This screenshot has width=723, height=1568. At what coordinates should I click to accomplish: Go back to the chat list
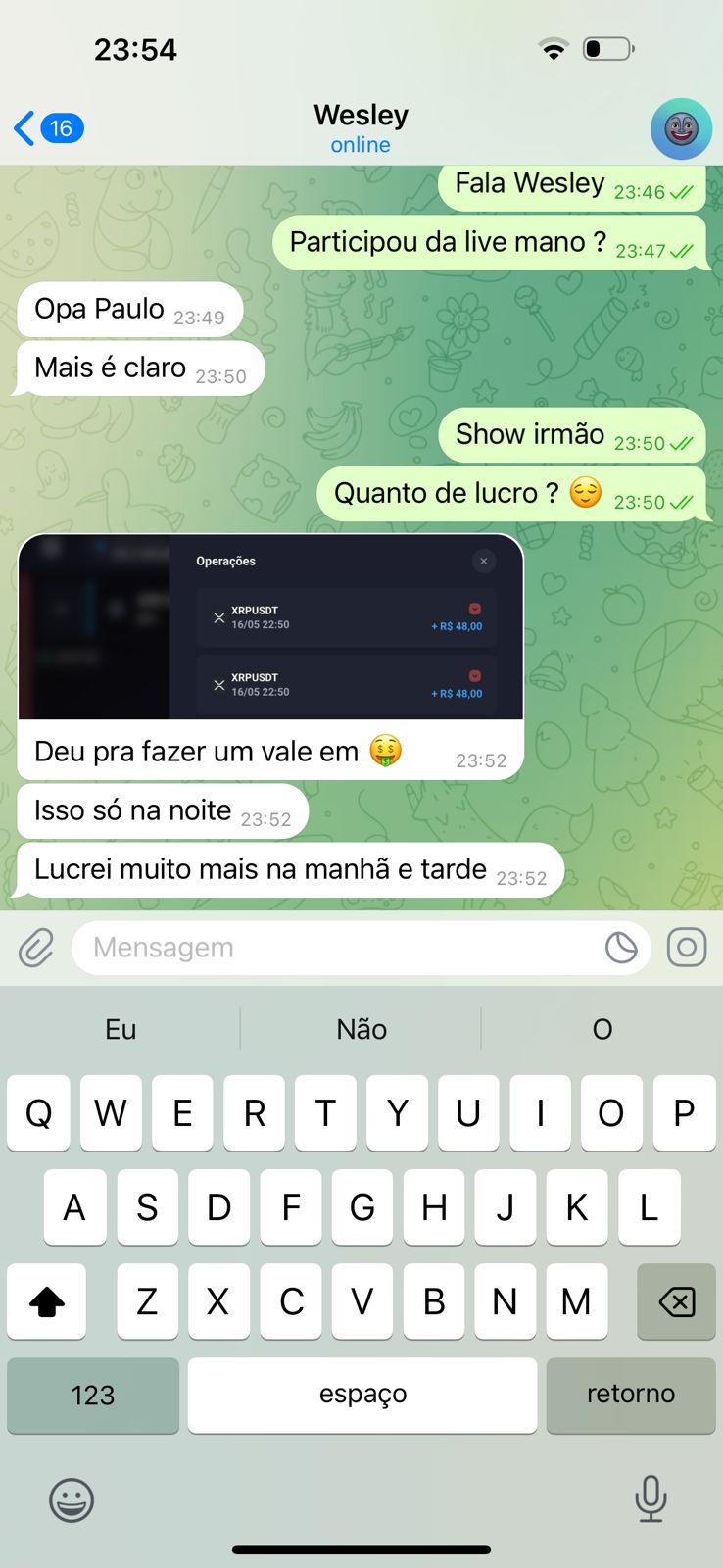click(47, 128)
